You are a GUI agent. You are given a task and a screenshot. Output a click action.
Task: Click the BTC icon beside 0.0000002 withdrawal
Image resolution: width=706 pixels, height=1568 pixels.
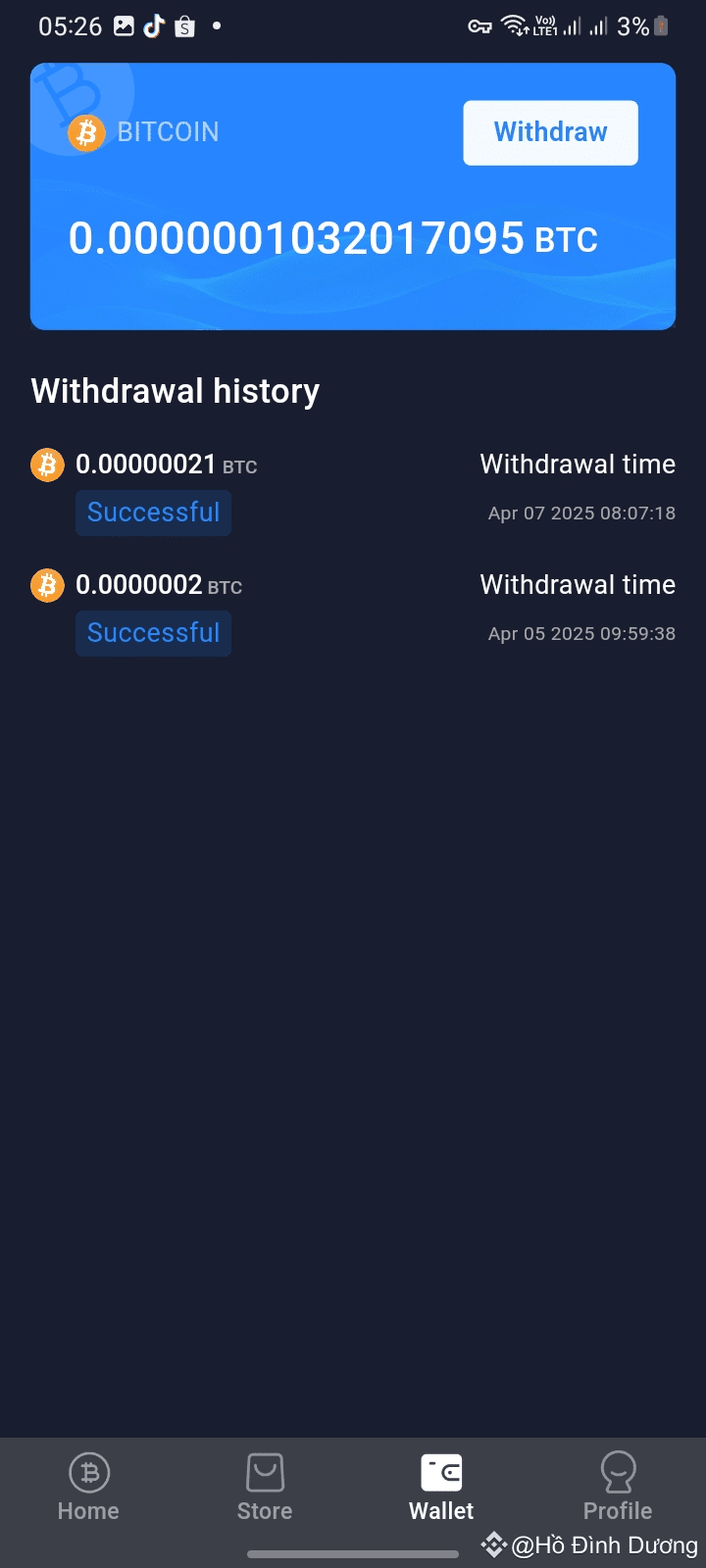coord(47,585)
